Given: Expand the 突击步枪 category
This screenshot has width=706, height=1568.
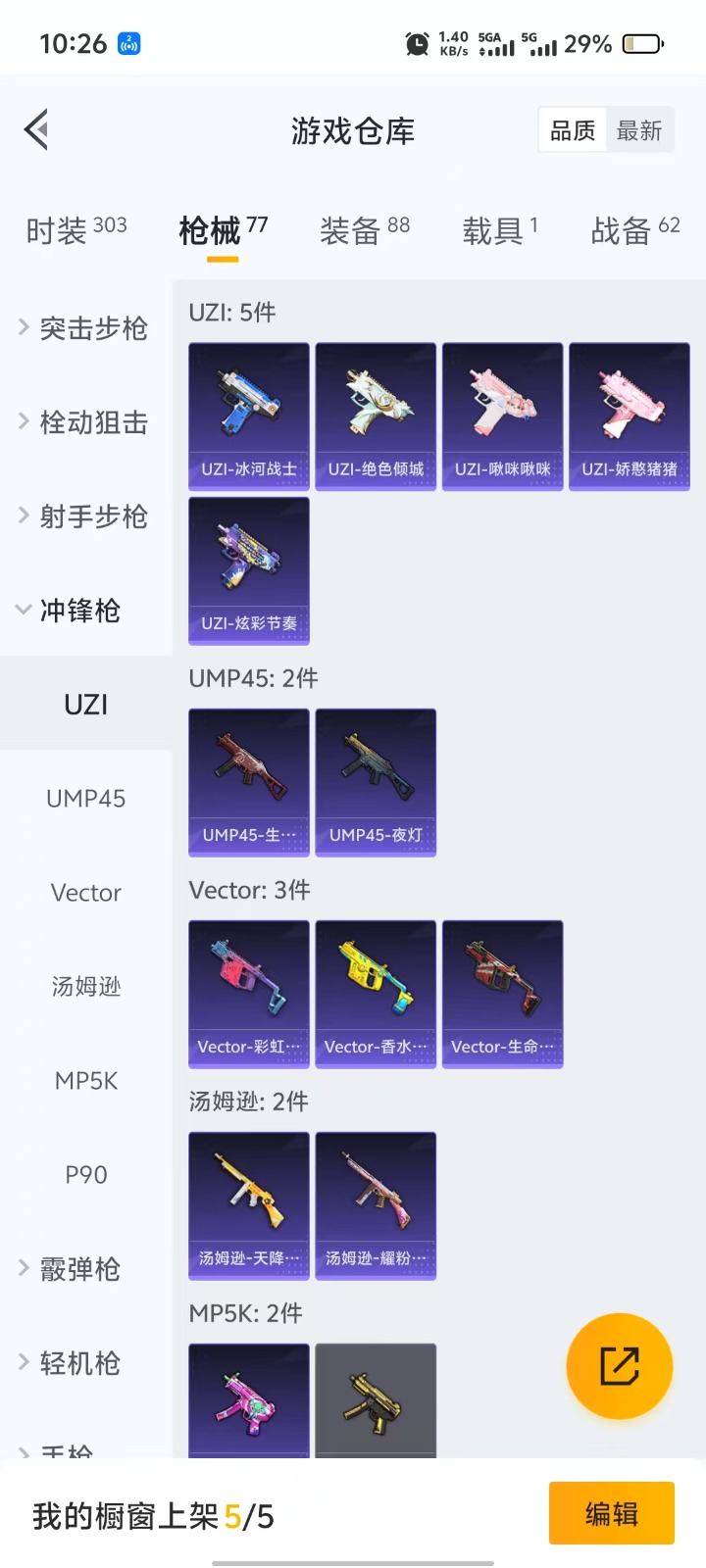Looking at the screenshot, I should tap(86, 328).
